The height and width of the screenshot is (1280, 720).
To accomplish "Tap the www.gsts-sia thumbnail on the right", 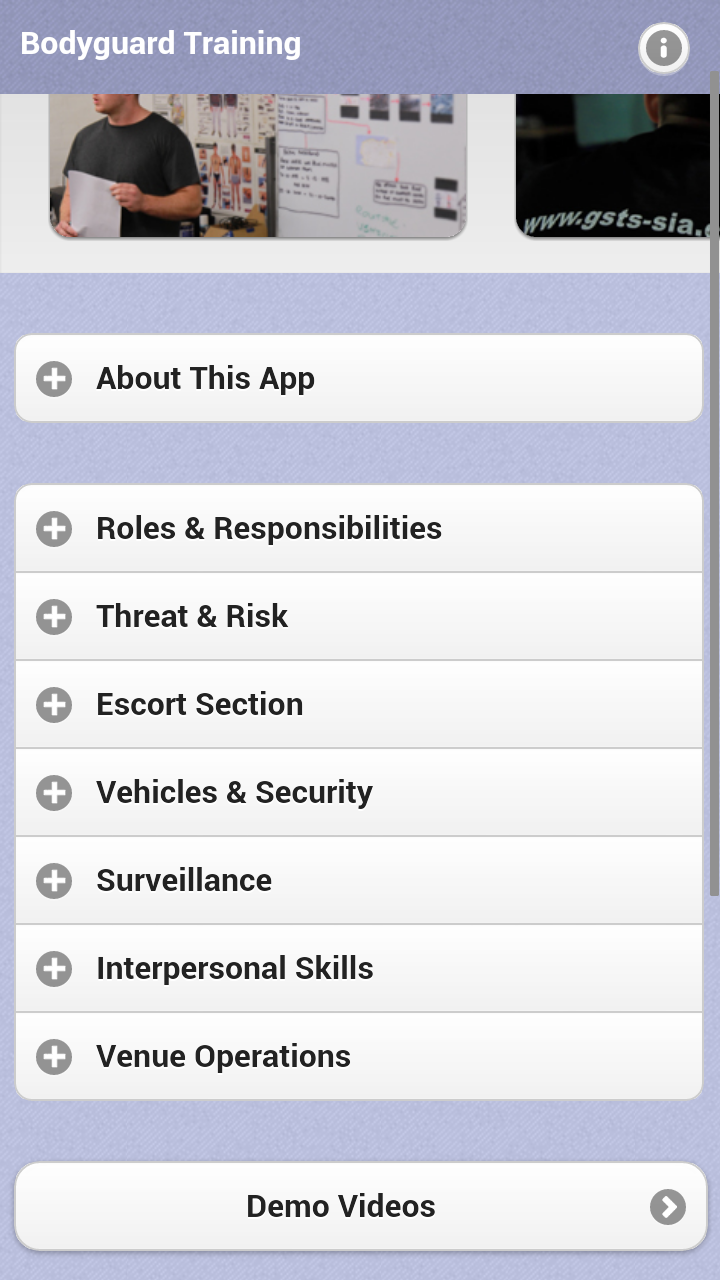I will [615, 165].
